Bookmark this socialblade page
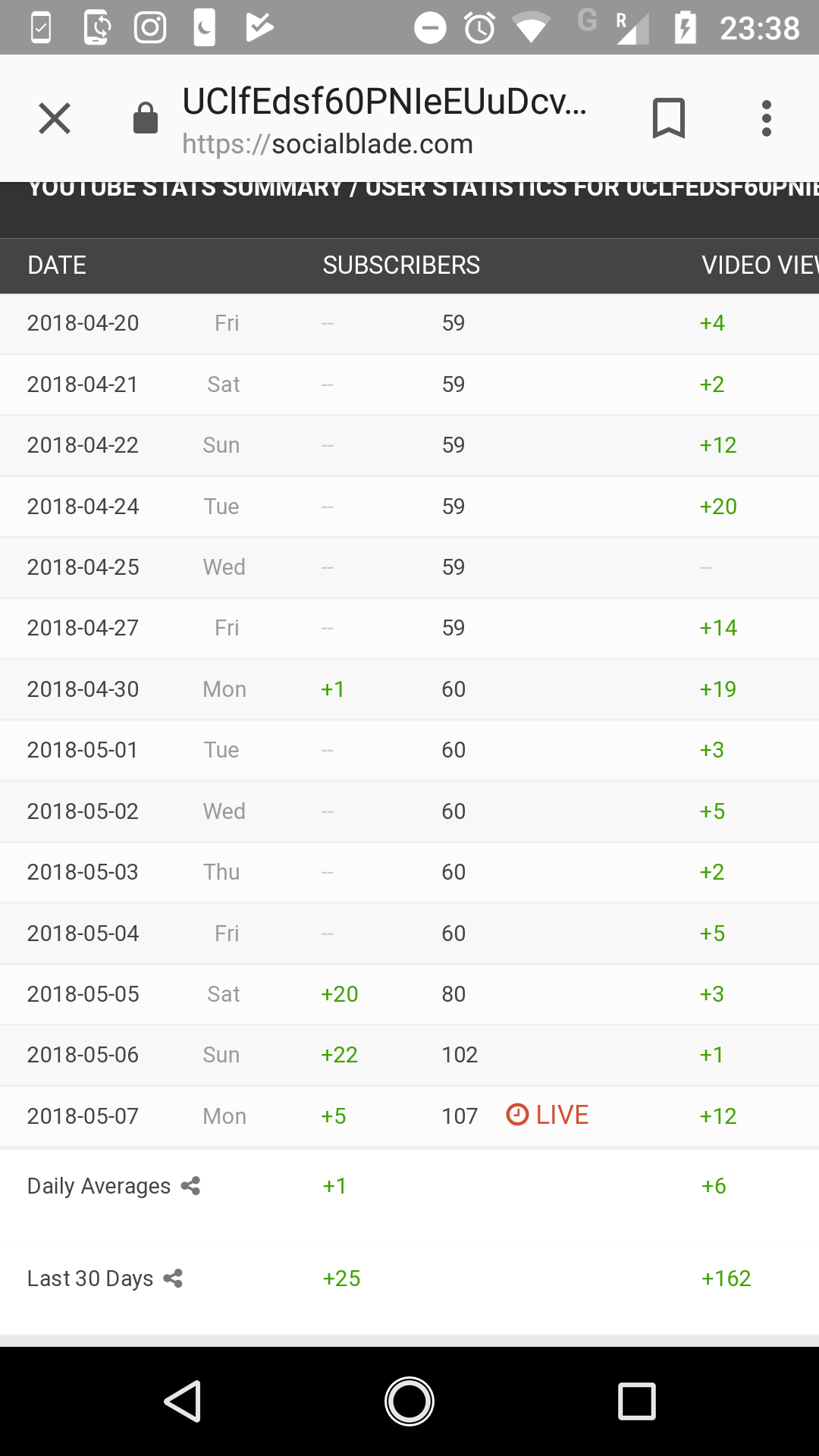Image resolution: width=819 pixels, height=1456 pixels. tap(668, 118)
